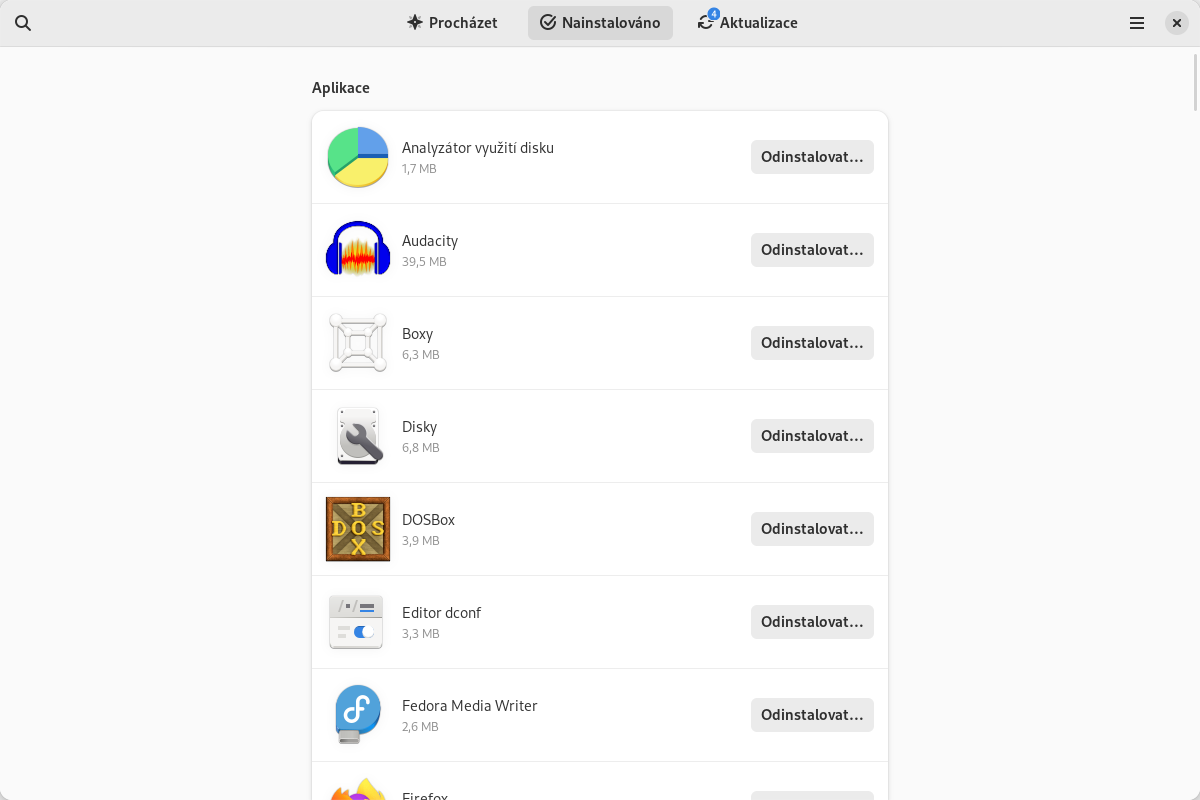
Task: Open the Boxy app row
Action: [x=500, y=343]
